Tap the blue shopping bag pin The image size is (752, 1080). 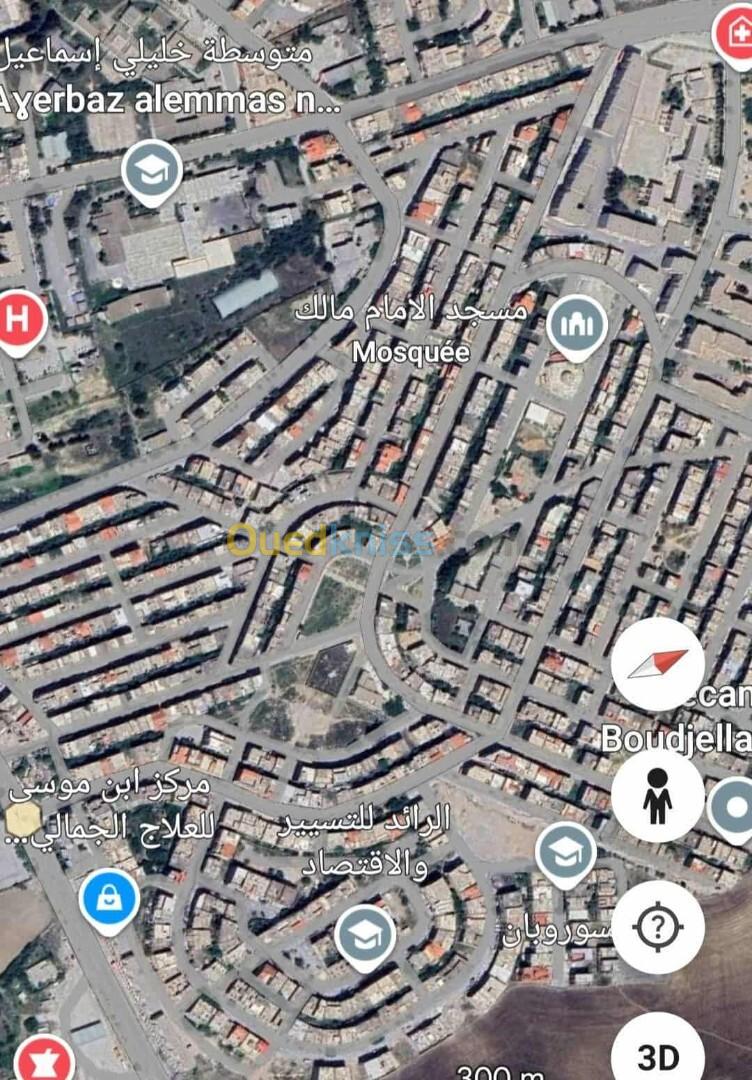click(109, 898)
